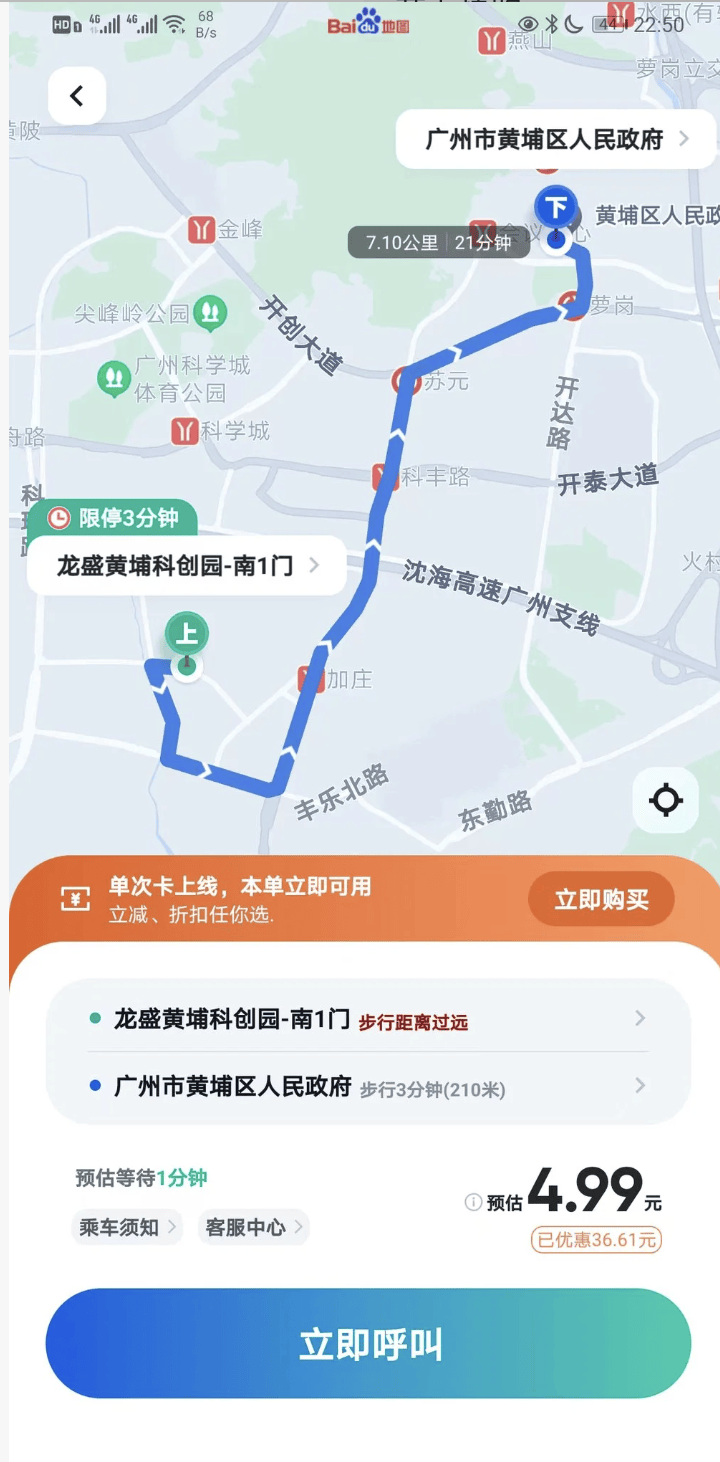Edit pickup point 龙盛黄埔科创园-南1门 in list
The image size is (720, 1462).
(366, 1019)
